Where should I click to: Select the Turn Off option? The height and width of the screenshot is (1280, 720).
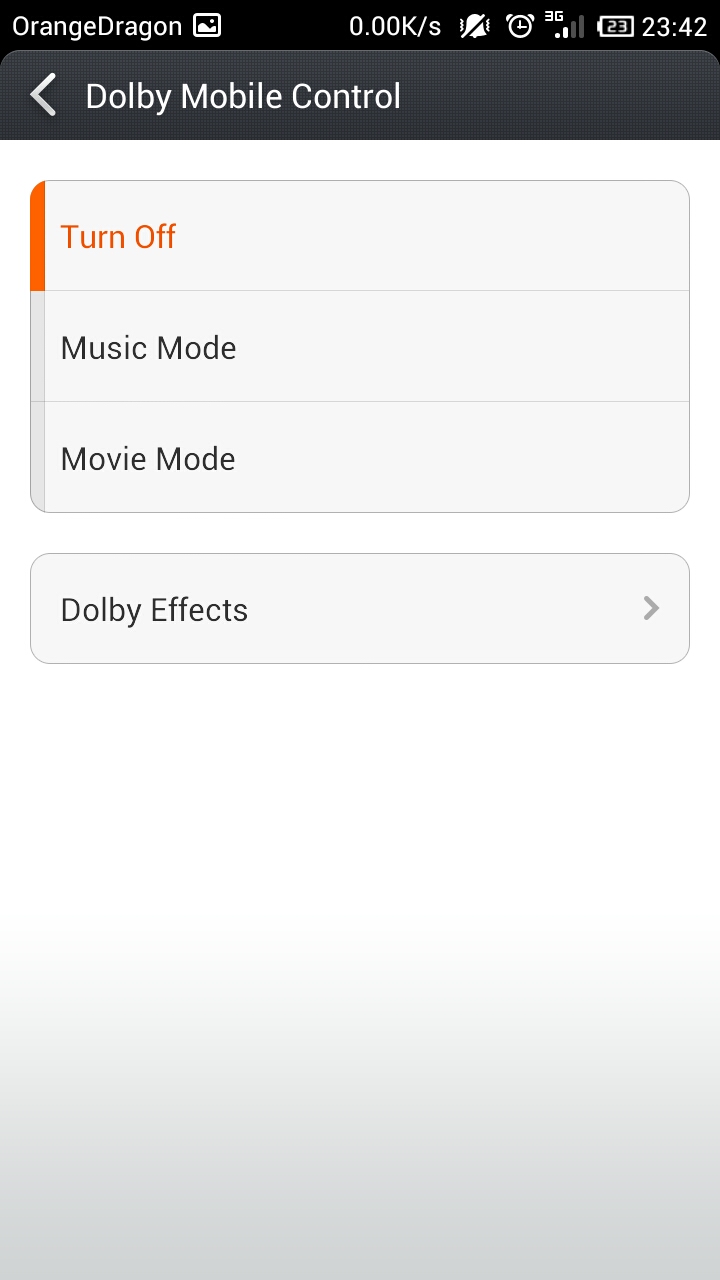360,237
